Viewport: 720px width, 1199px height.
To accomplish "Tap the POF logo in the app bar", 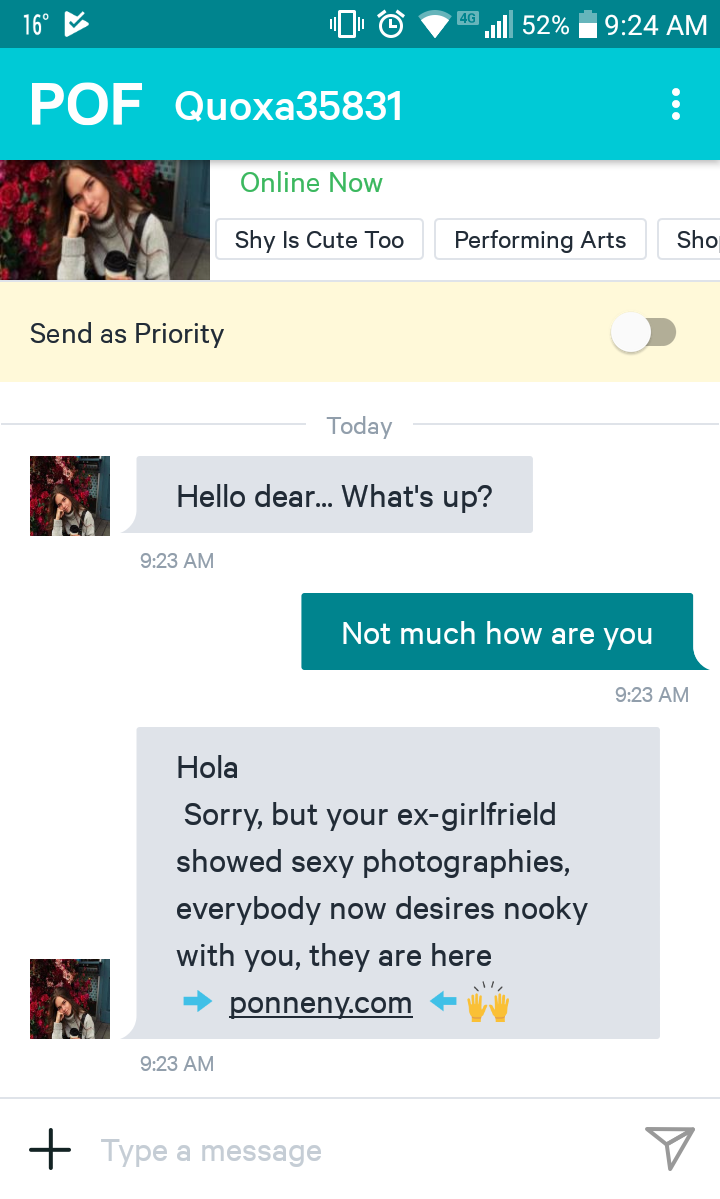I will tap(86, 104).
